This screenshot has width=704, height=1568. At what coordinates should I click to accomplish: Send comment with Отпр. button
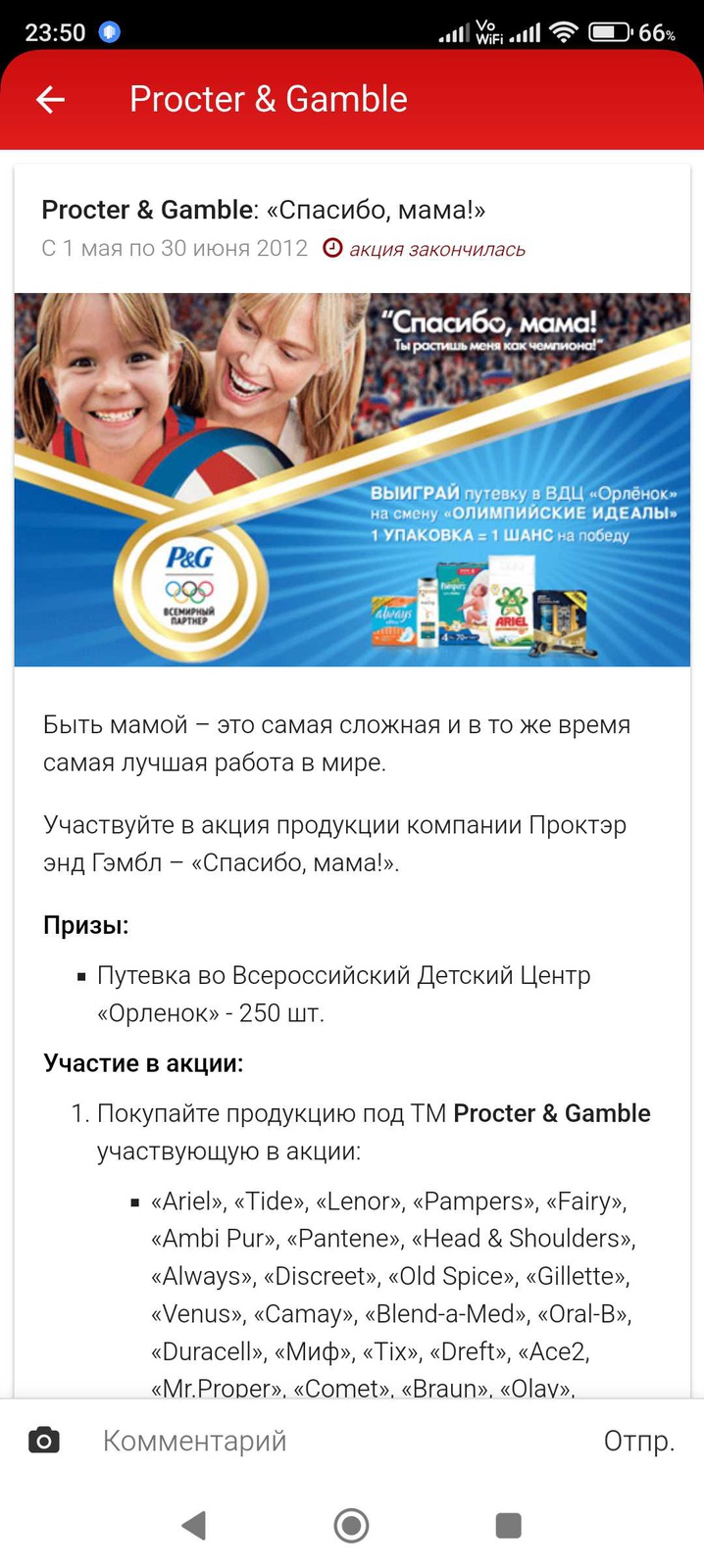coord(638,1441)
